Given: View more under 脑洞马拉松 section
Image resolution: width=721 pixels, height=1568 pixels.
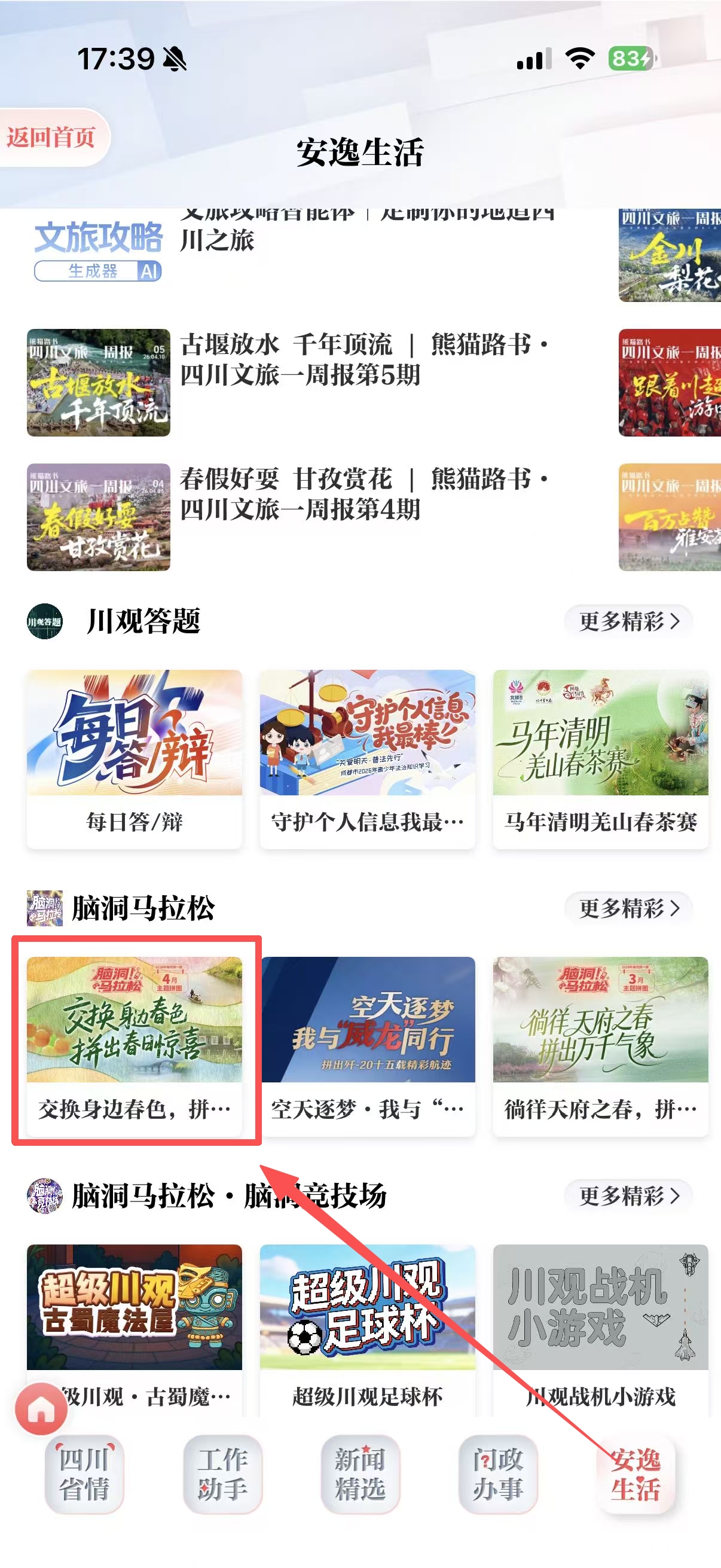Looking at the screenshot, I should pyautogui.click(x=628, y=908).
